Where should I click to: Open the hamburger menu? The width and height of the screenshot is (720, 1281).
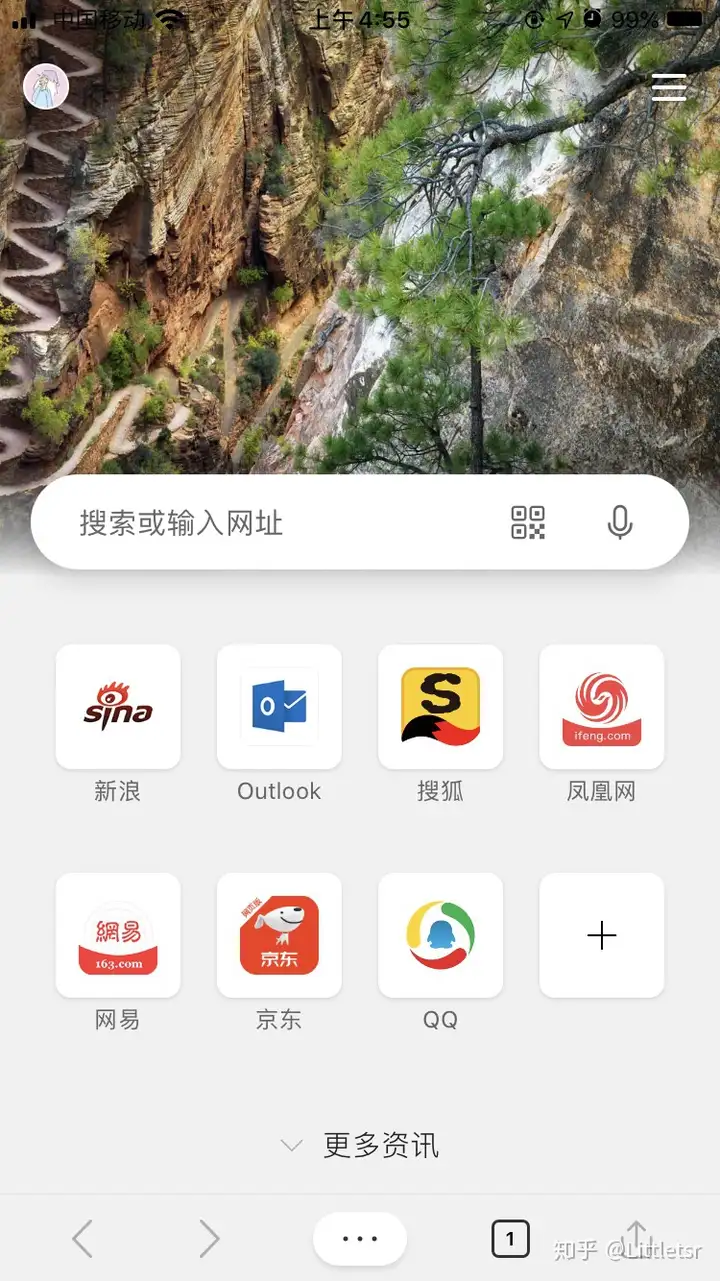669,88
